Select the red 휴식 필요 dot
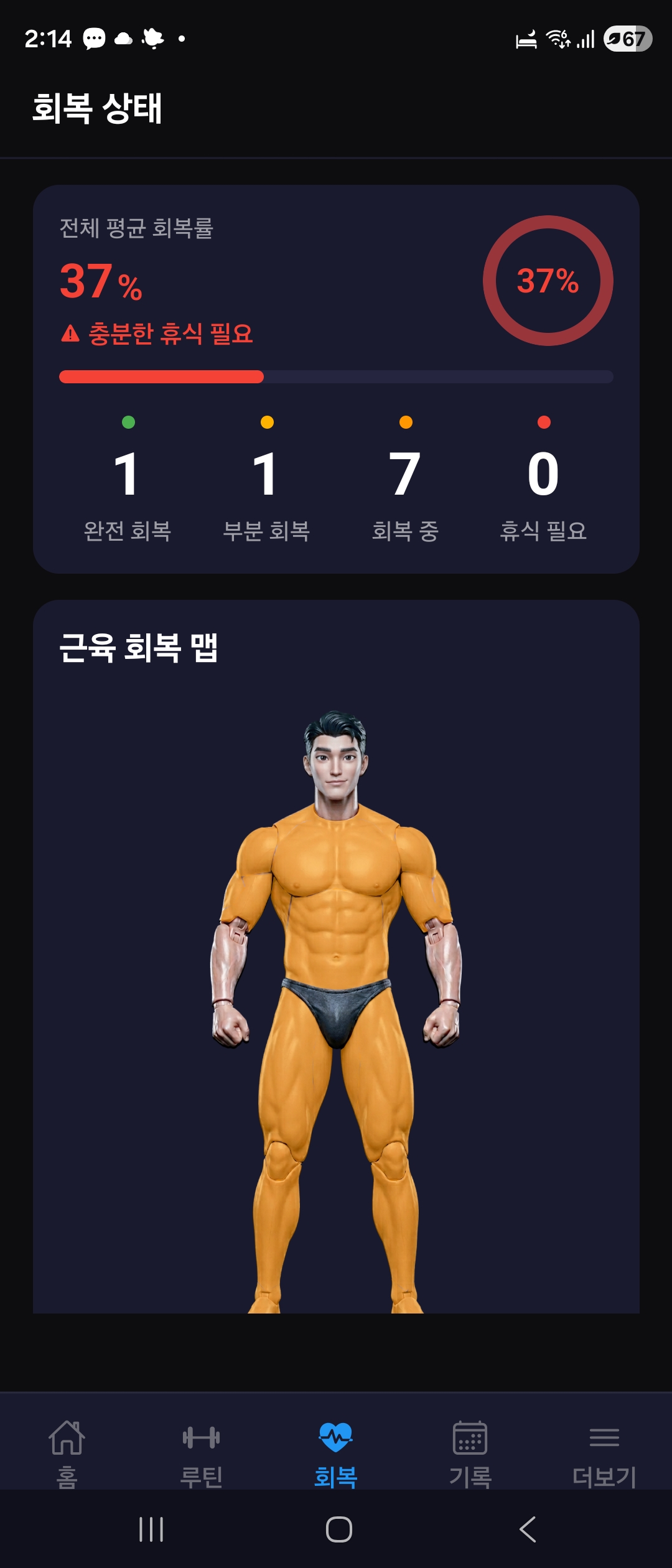672x1568 pixels. [543, 423]
